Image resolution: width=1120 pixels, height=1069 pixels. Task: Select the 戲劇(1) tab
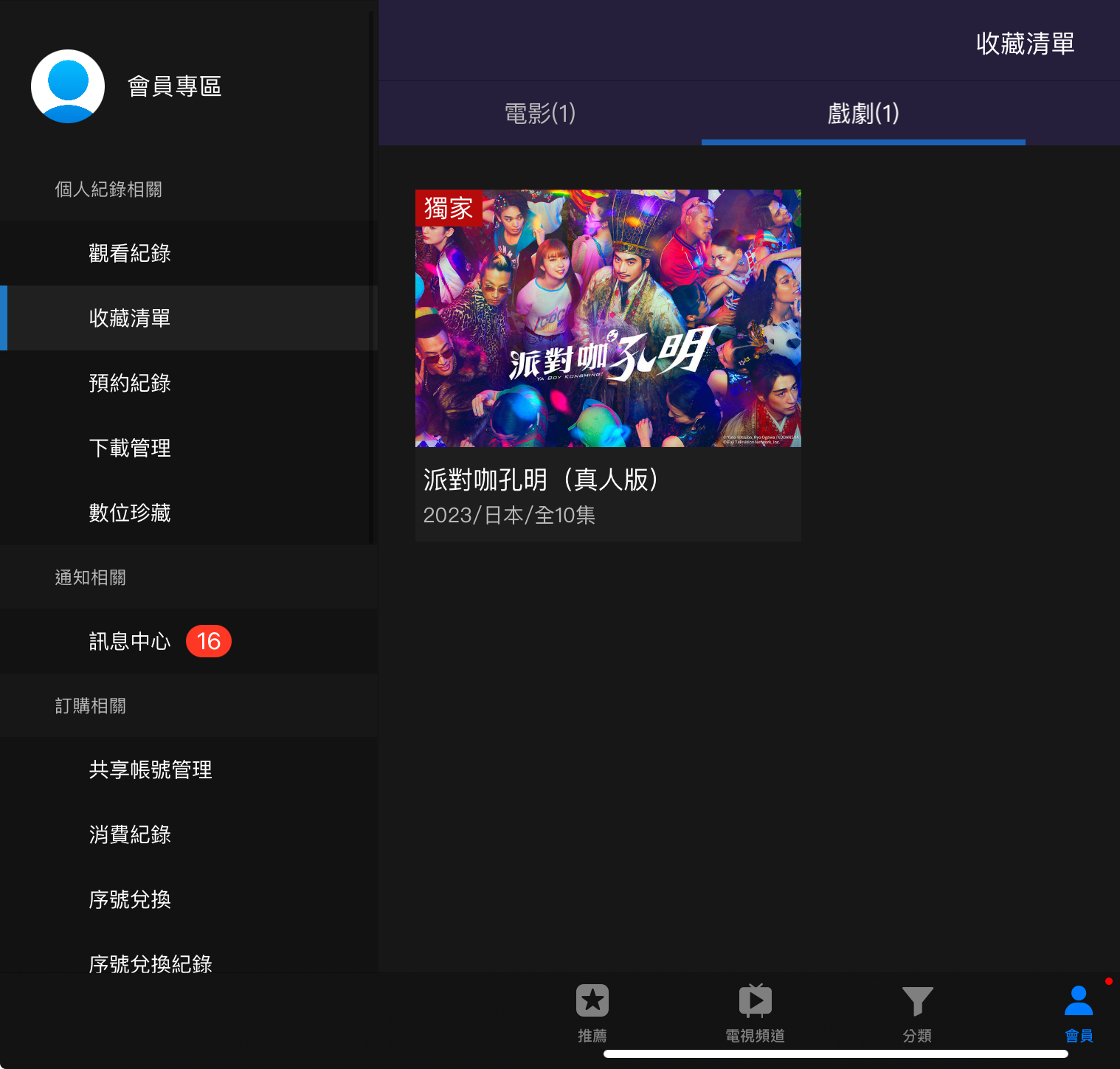click(x=863, y=114)
